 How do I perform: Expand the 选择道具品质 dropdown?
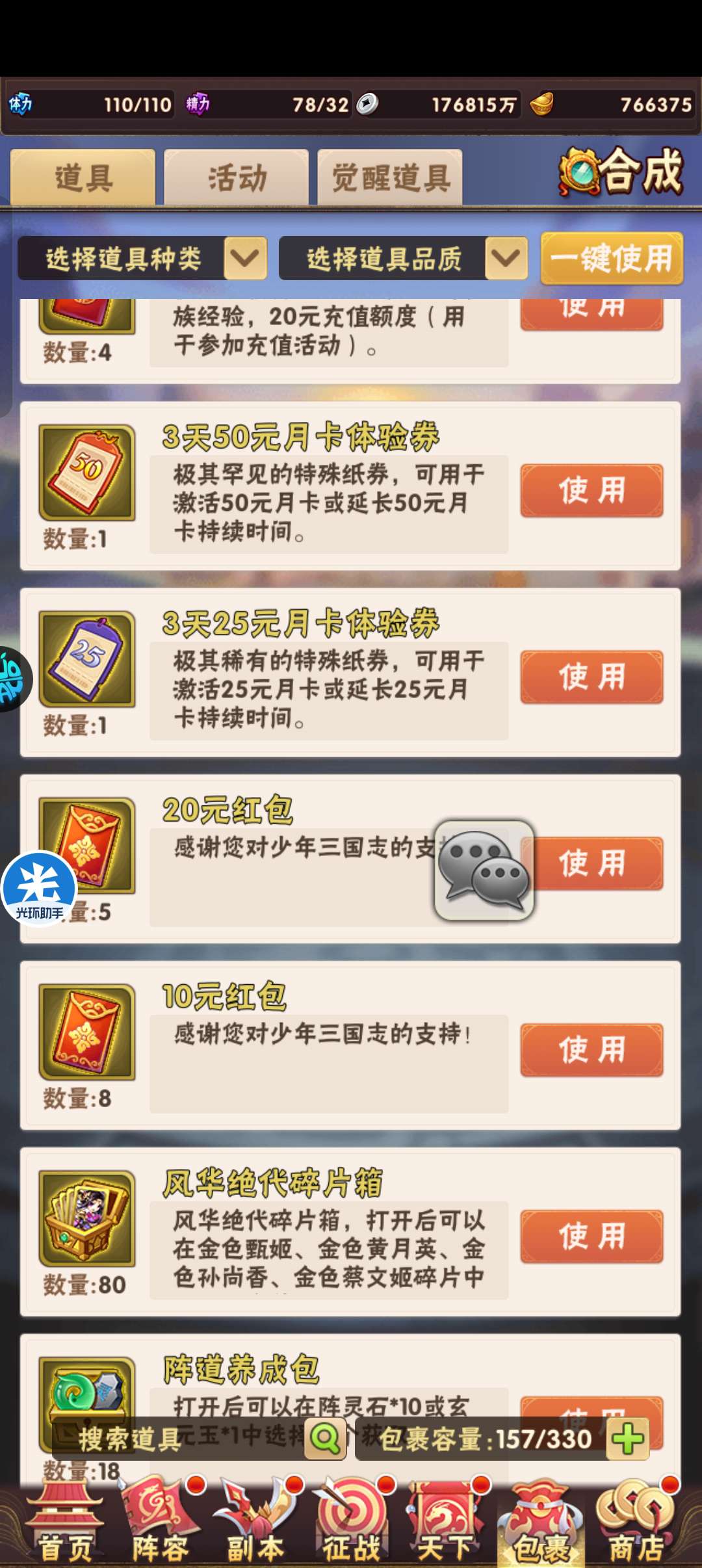tap(506, 259)
